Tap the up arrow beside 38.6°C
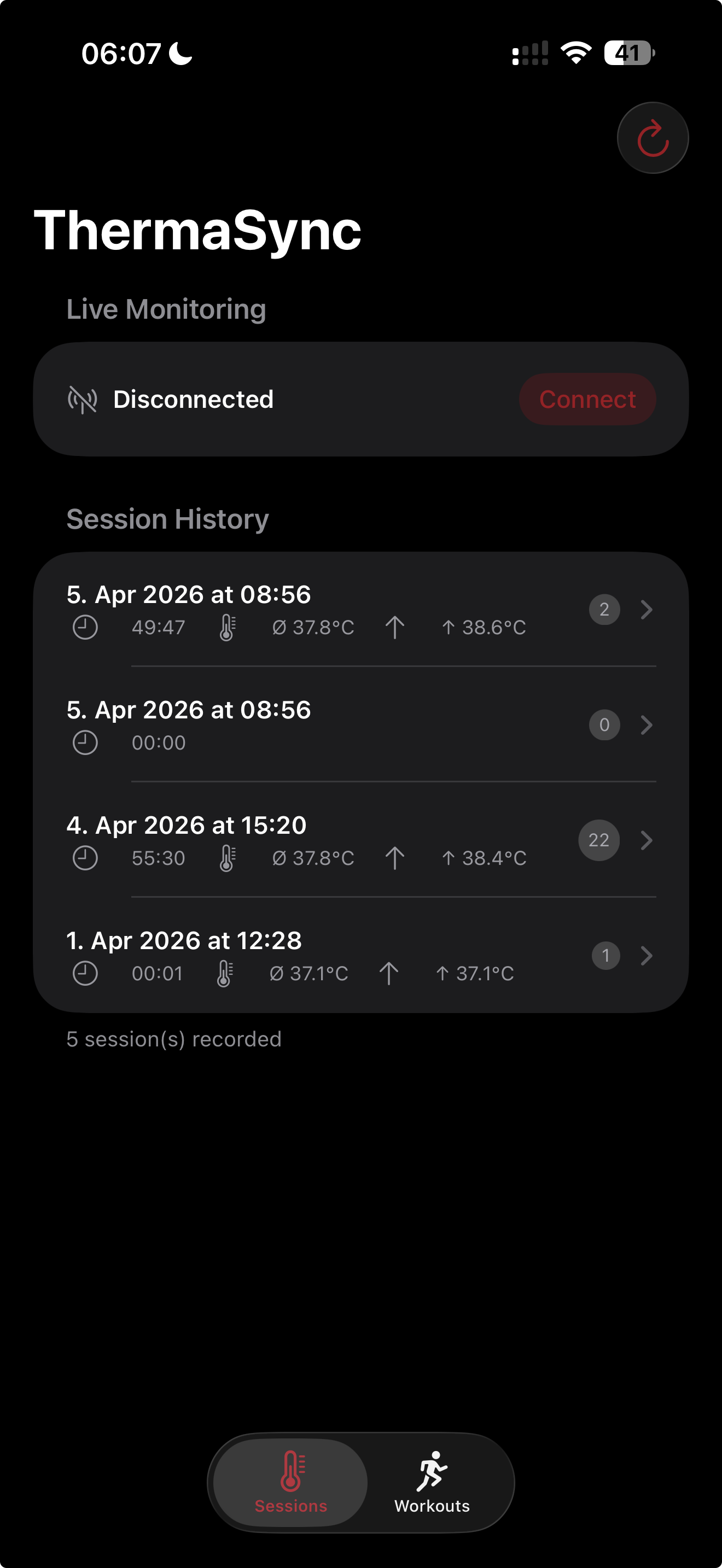 pyautogui.click(x=394, y=627)
